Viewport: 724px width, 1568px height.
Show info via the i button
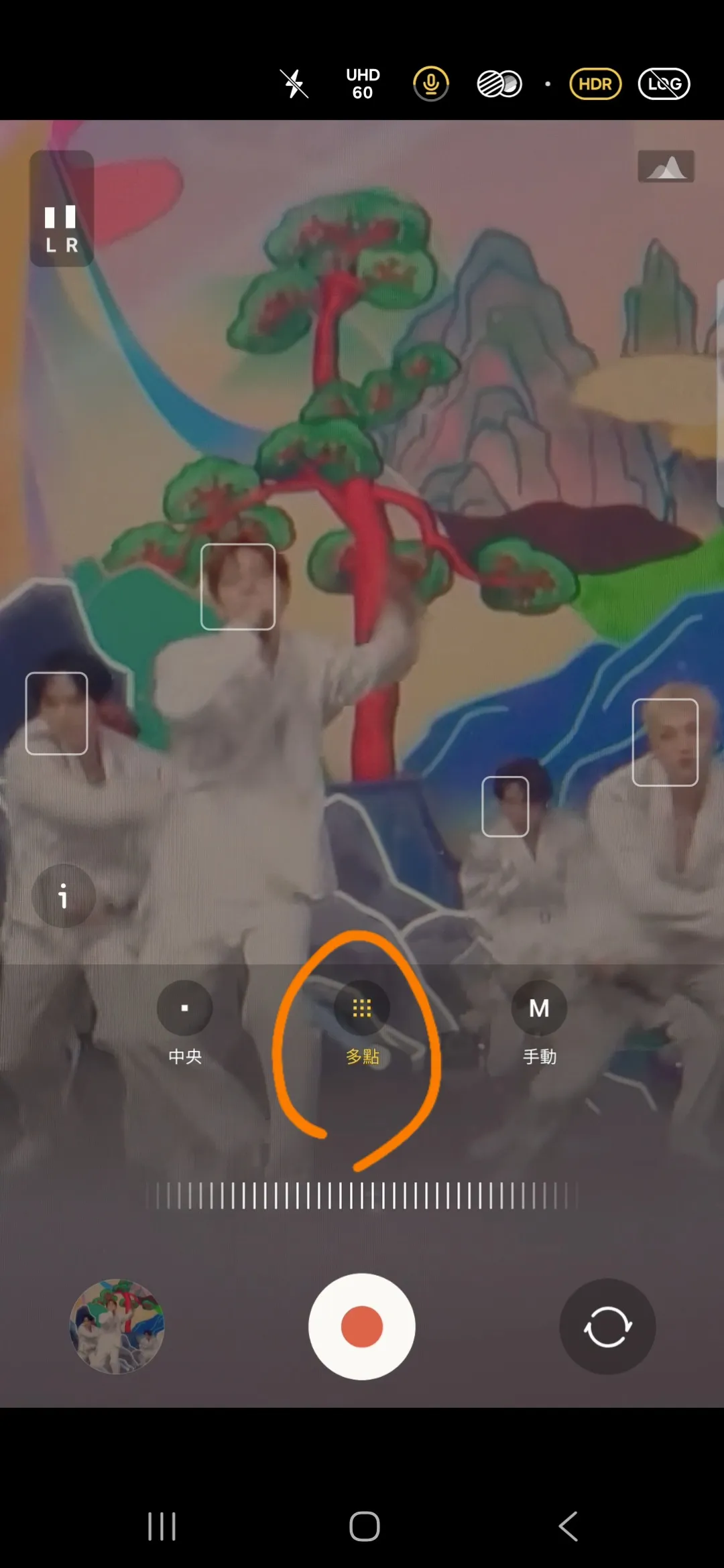tap(64, 896)
